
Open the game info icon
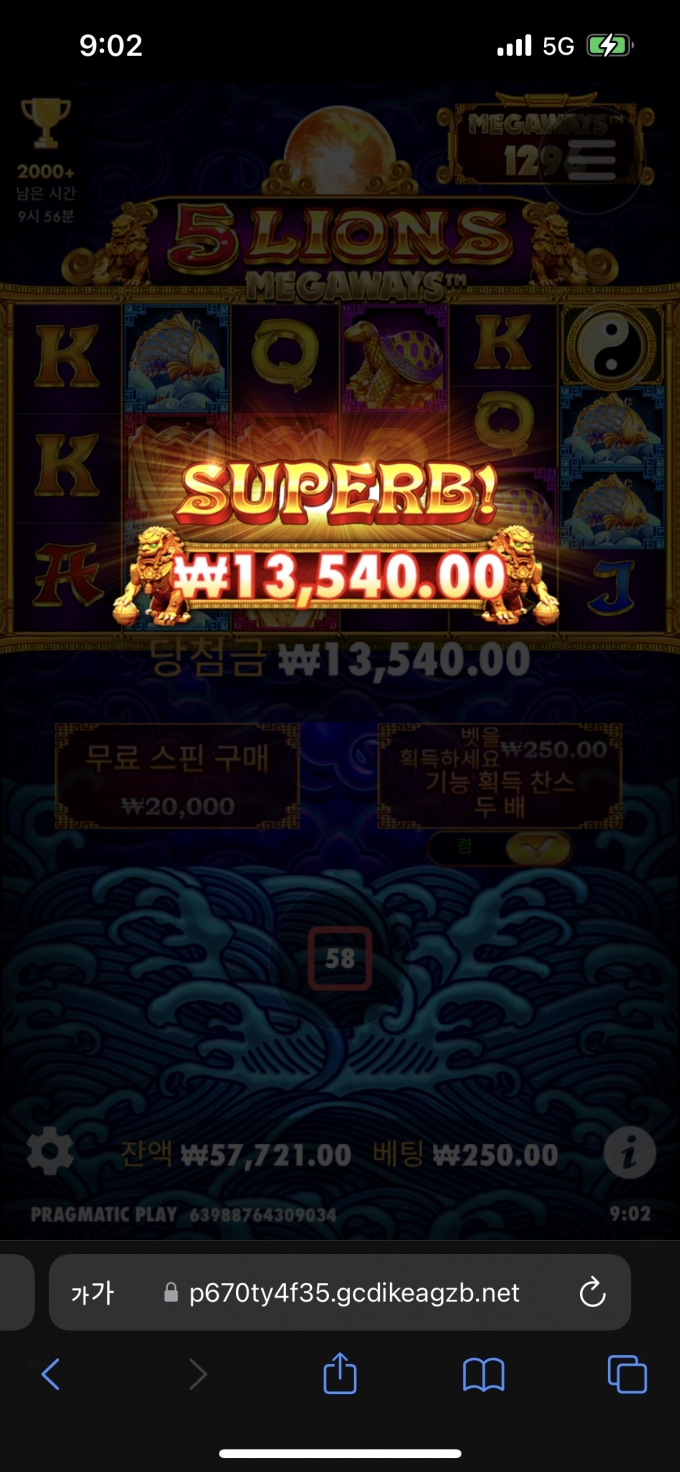pos(629,1154)
